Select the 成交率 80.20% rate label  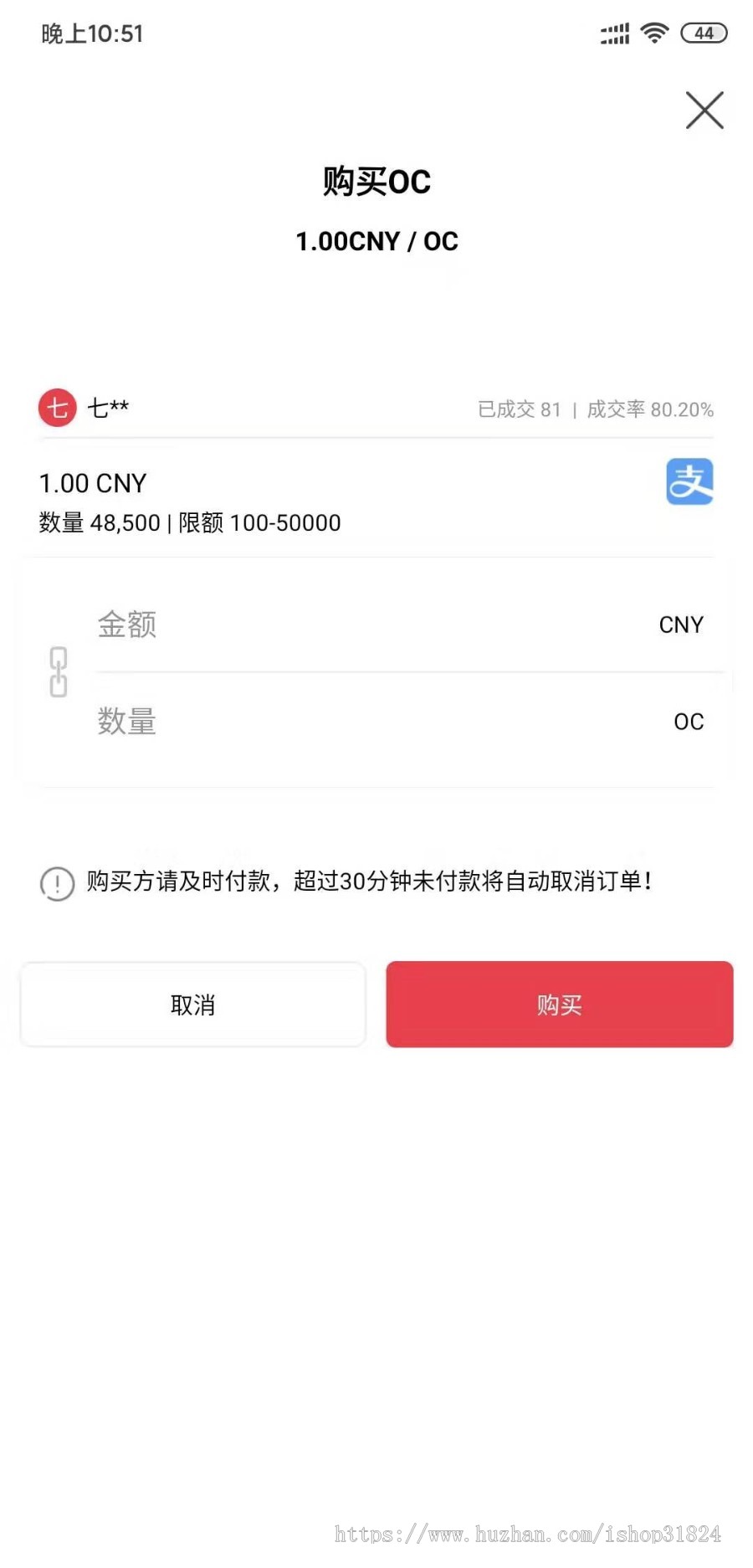pos(649,409)
